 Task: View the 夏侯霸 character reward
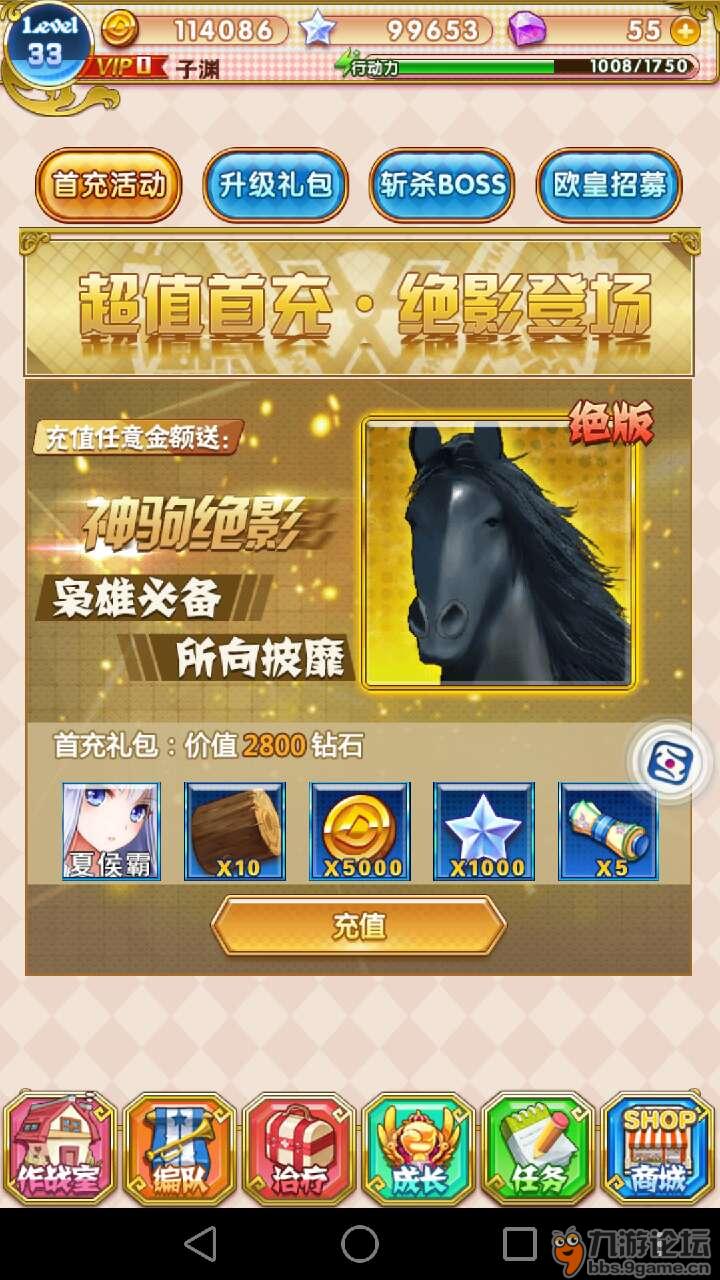[111, 831]
